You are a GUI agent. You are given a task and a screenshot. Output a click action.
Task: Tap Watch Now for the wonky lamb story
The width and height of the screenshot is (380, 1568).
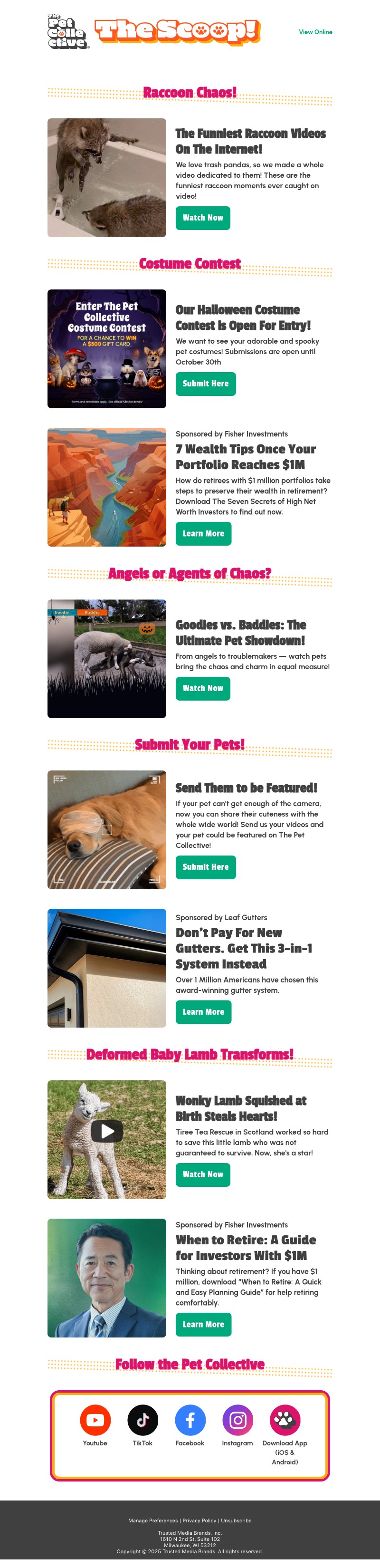tap(202, 1174)
